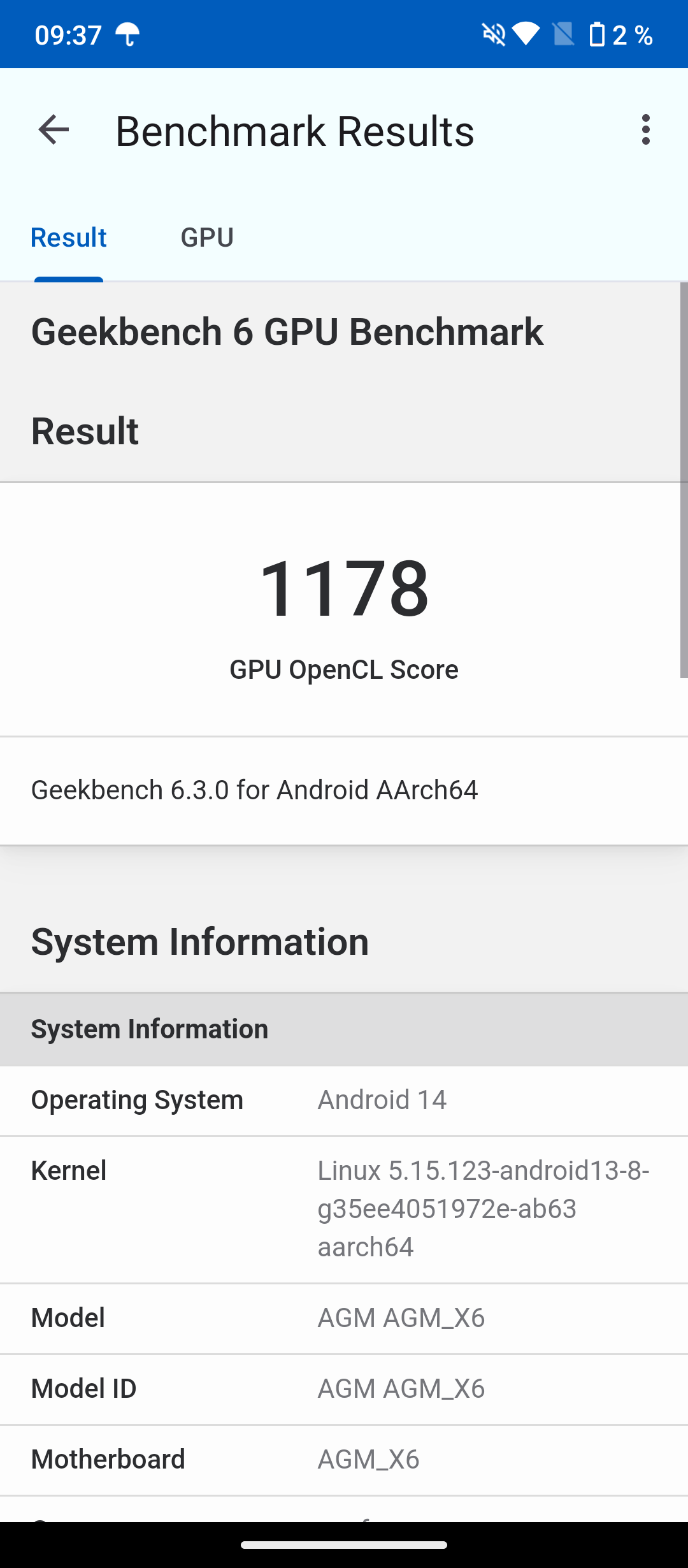Open the overflow menu

[x=645, y=130]
